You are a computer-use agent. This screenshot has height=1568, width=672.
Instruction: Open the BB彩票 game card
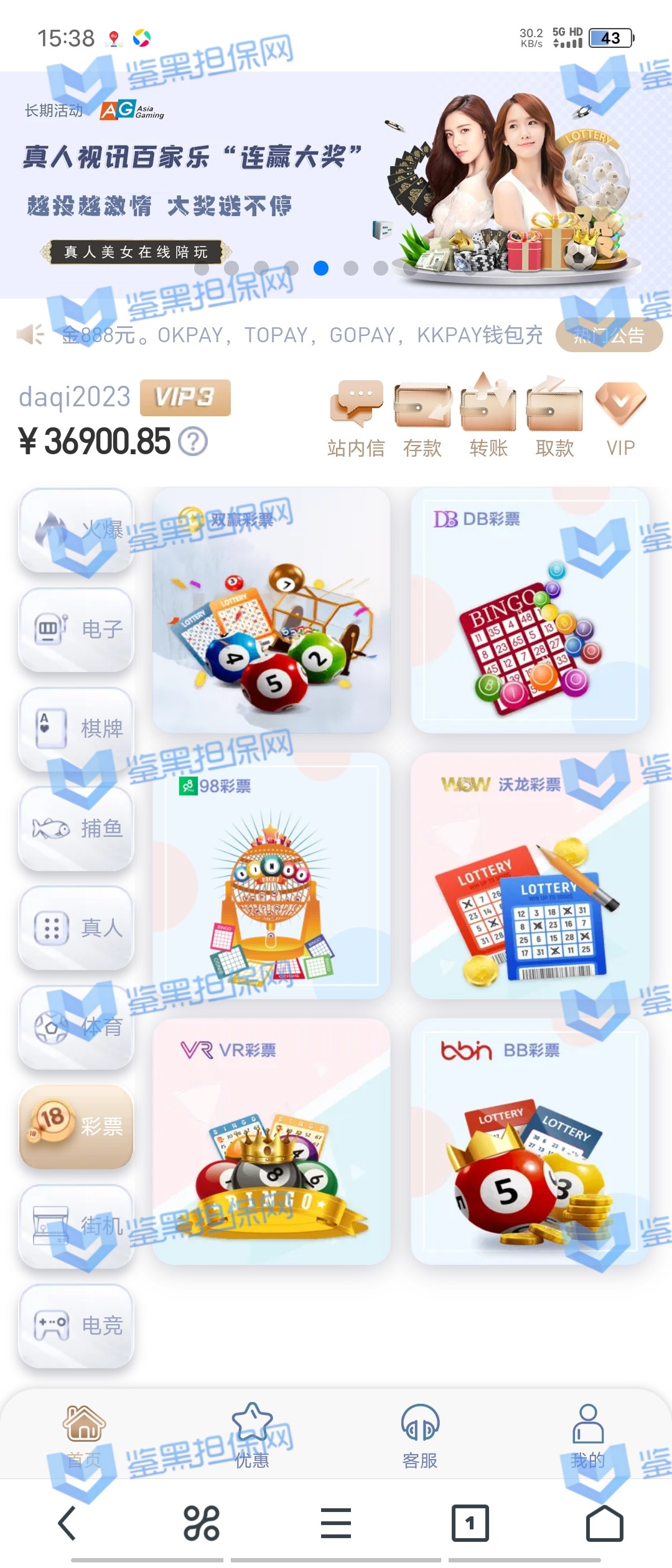point(530,1141)
